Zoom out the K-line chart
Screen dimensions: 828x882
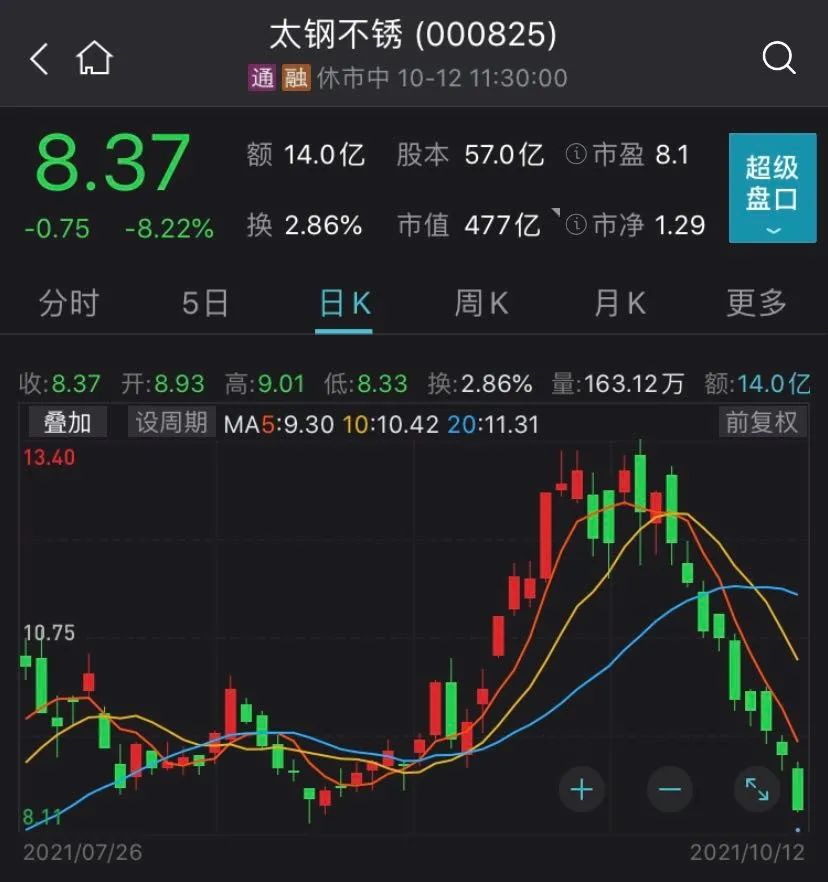point(669,790)
